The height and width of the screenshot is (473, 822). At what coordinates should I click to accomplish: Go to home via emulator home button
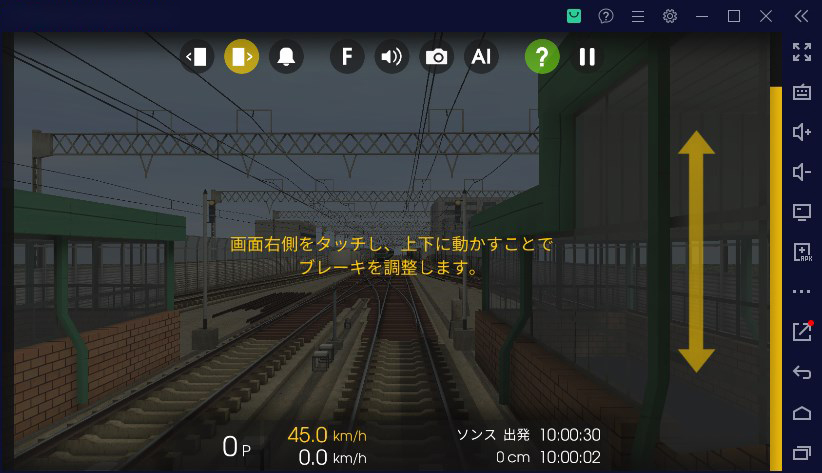pos(801,413)
